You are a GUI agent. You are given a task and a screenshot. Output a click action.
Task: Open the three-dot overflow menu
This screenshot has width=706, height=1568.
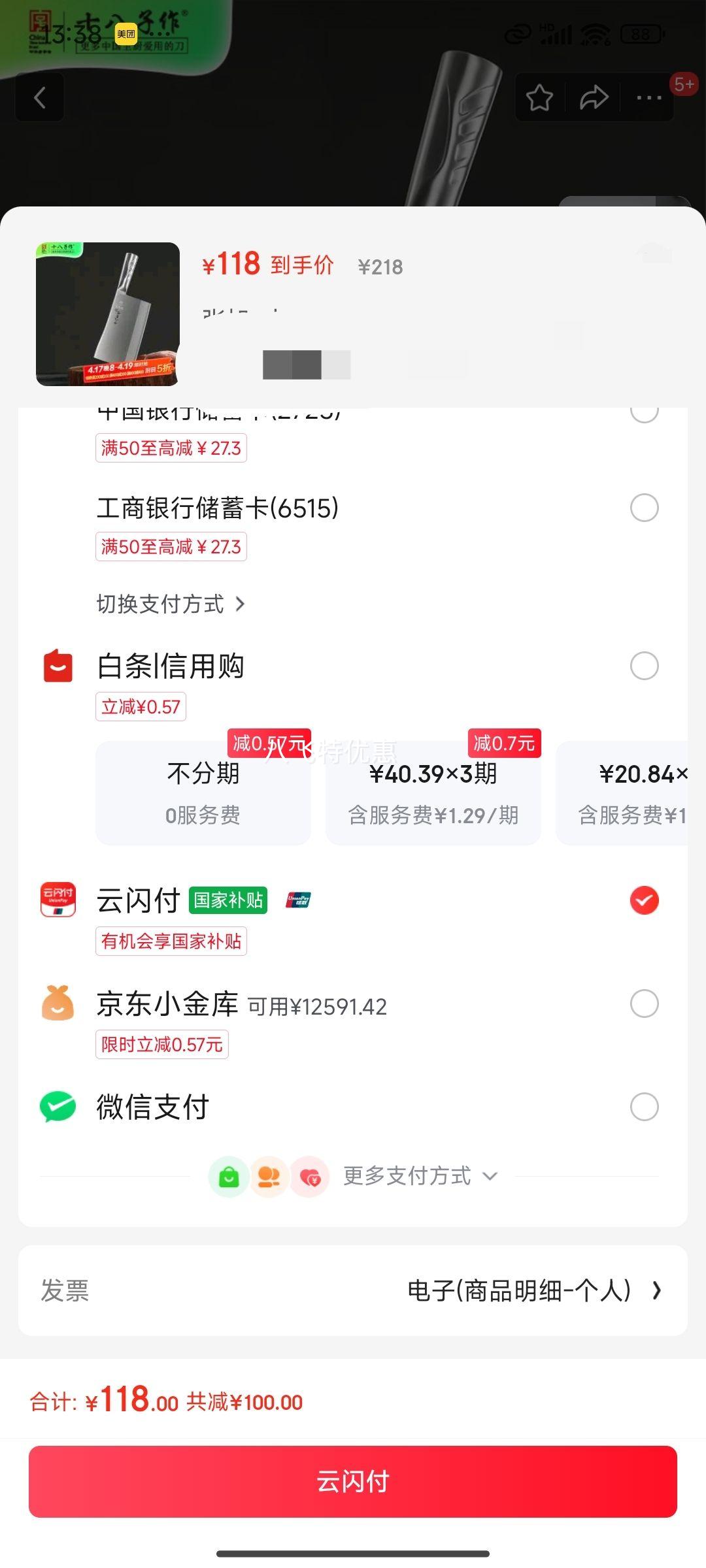[x=648, y=98]
